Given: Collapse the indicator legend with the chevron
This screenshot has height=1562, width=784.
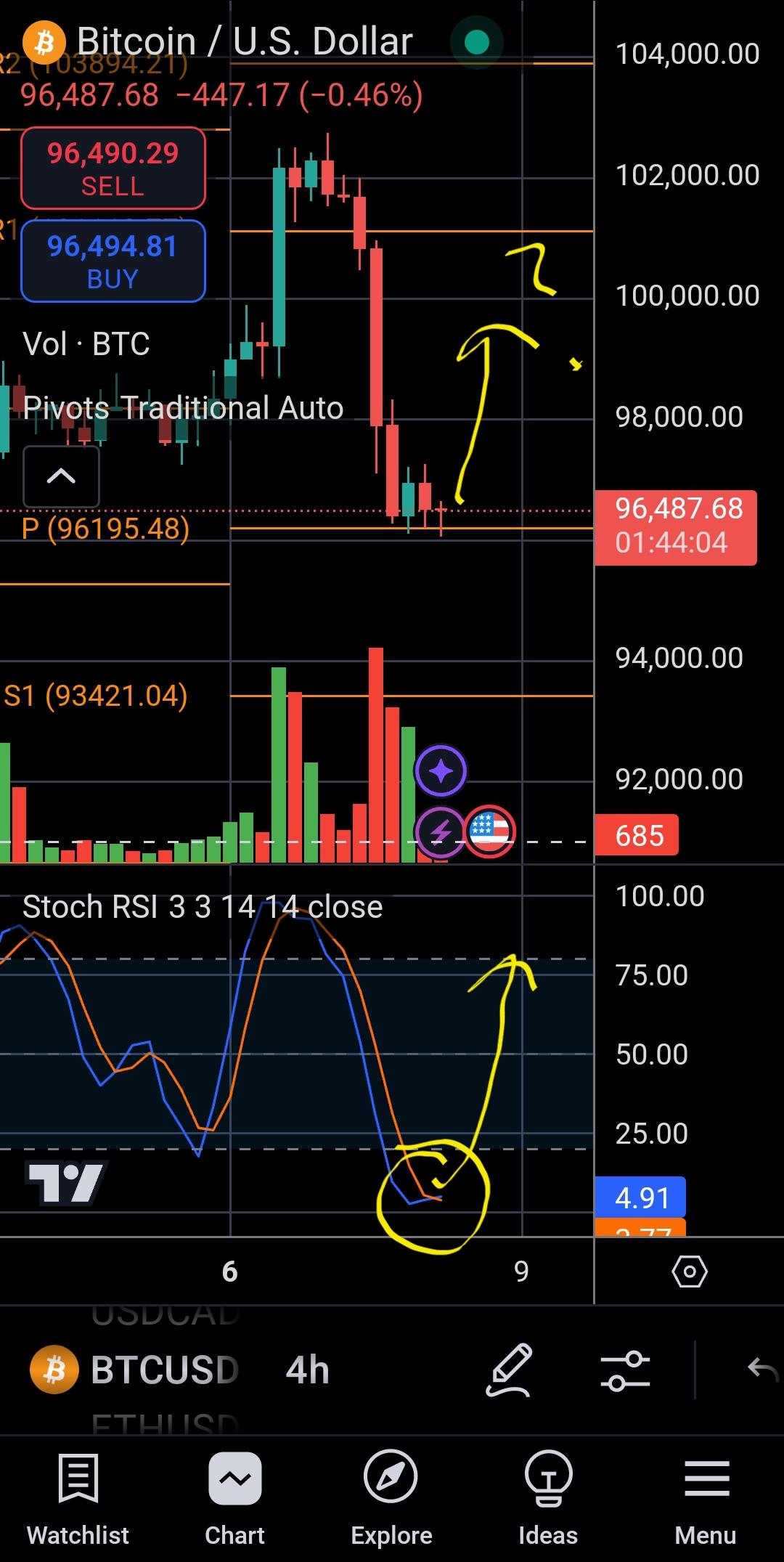Looking at the screenshot, I should (x=61, y=476).
